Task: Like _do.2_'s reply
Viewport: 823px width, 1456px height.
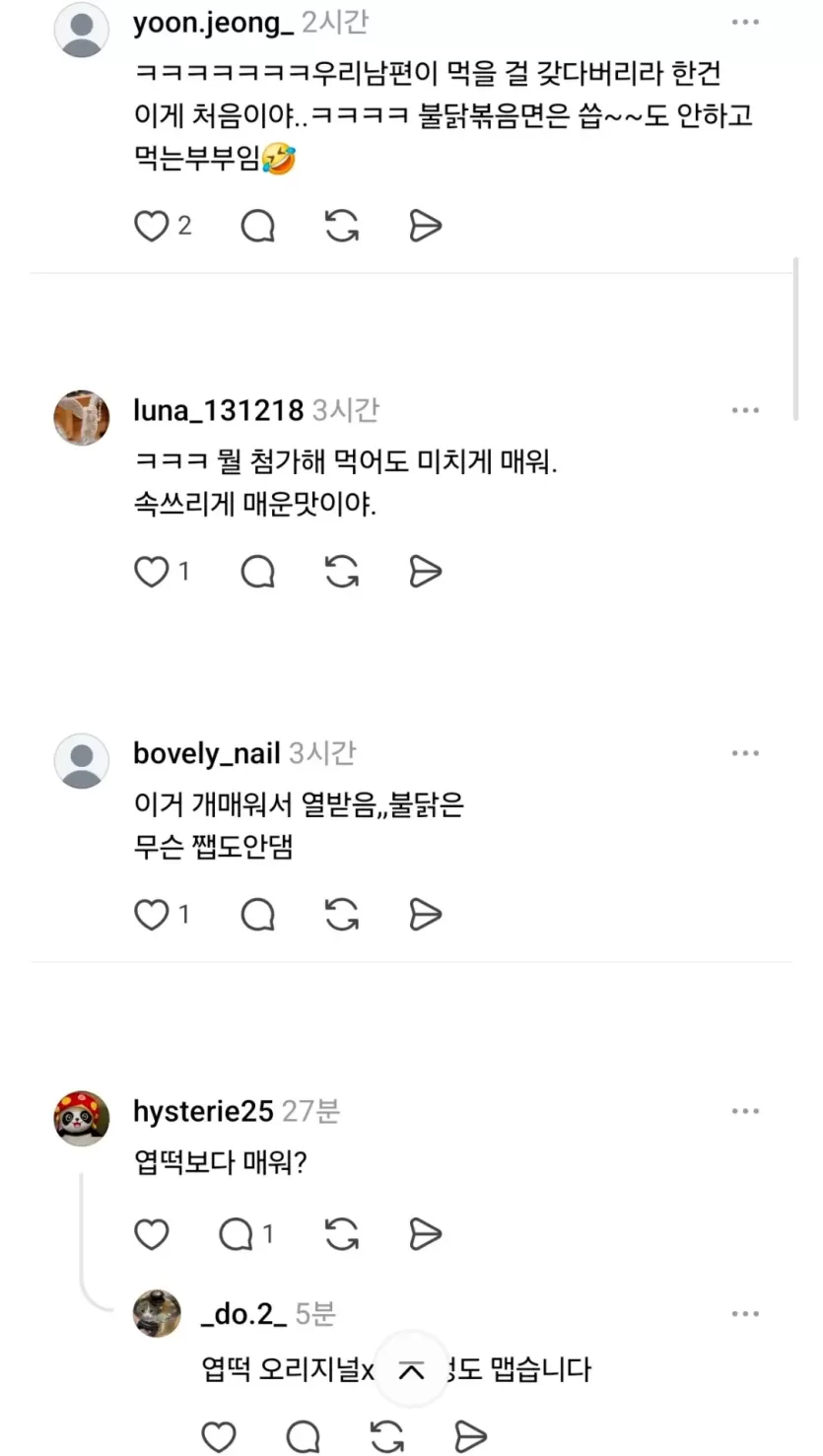Action: coord(219,1436)
